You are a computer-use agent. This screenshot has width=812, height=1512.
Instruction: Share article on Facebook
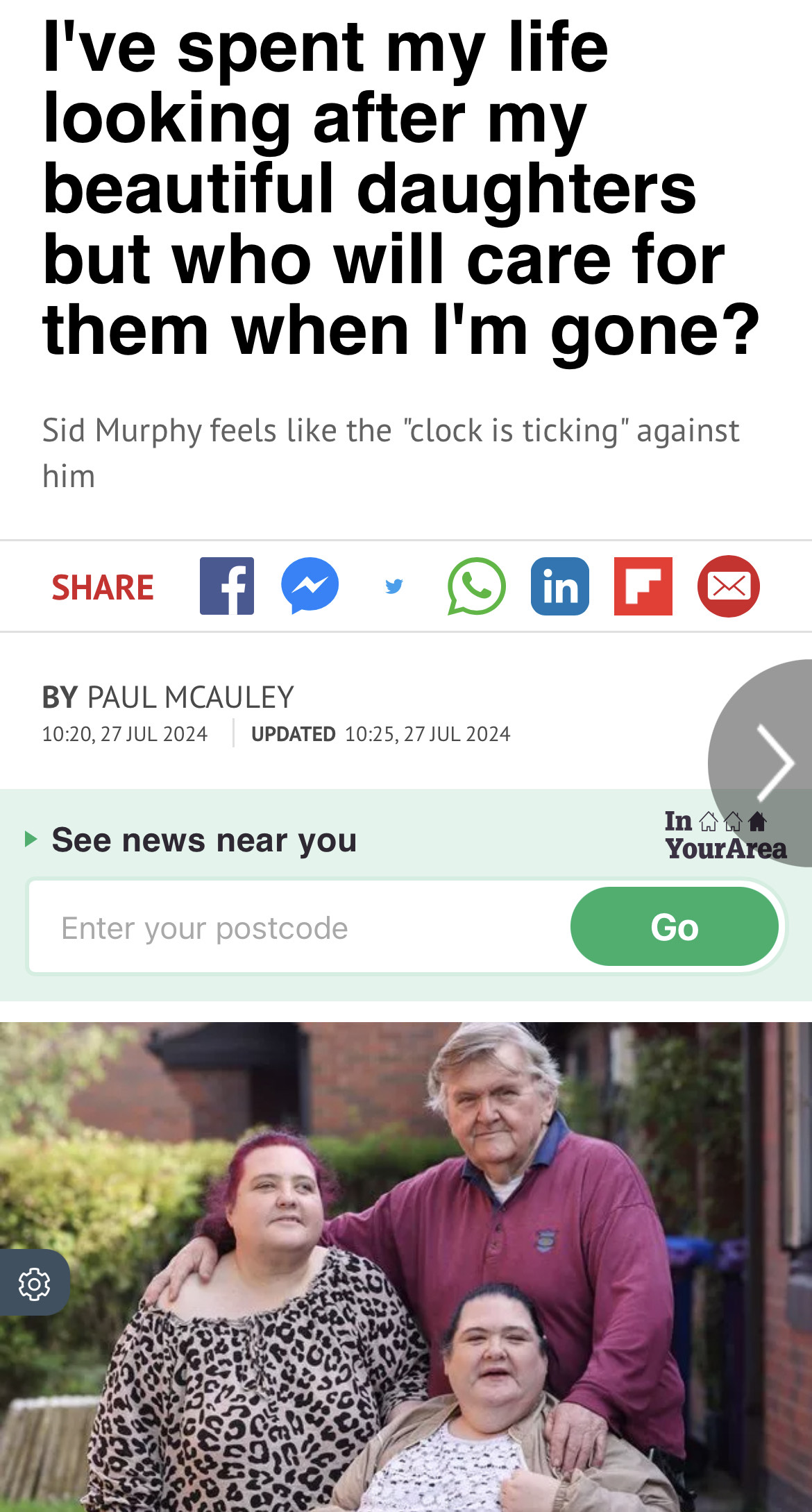(227, 586)
